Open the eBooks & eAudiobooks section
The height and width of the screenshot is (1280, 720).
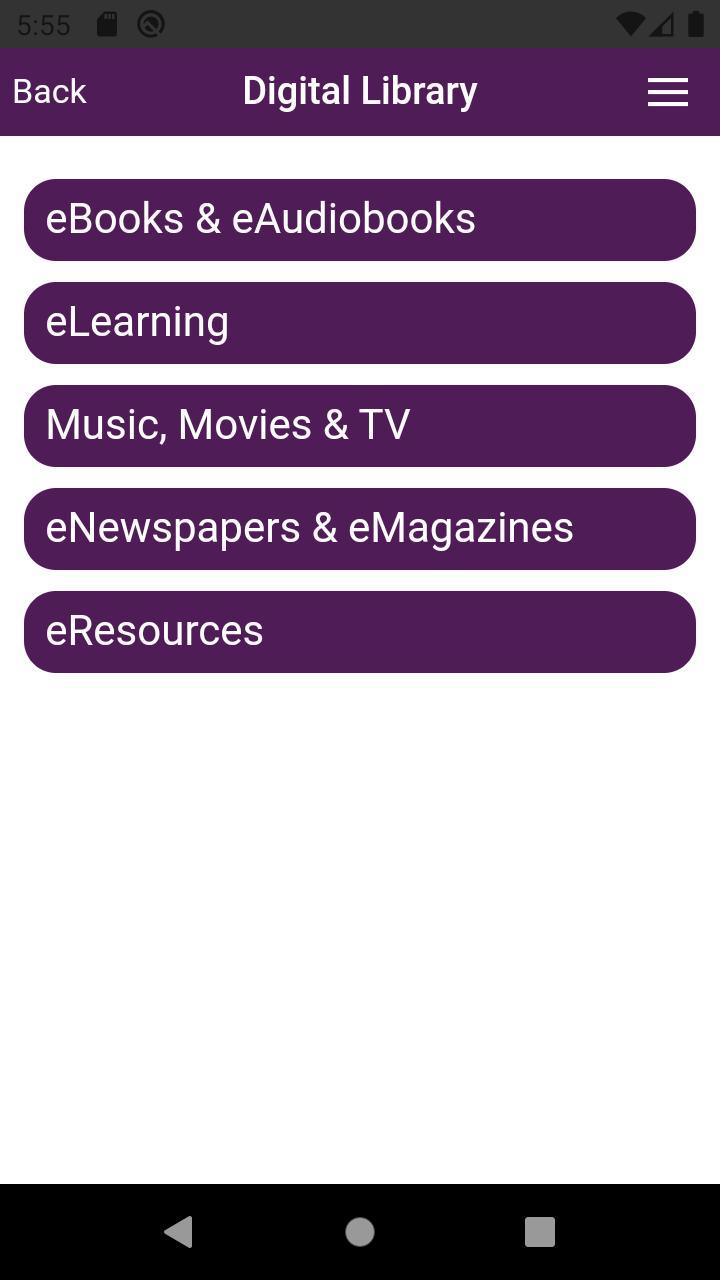[x=360, y=220]
